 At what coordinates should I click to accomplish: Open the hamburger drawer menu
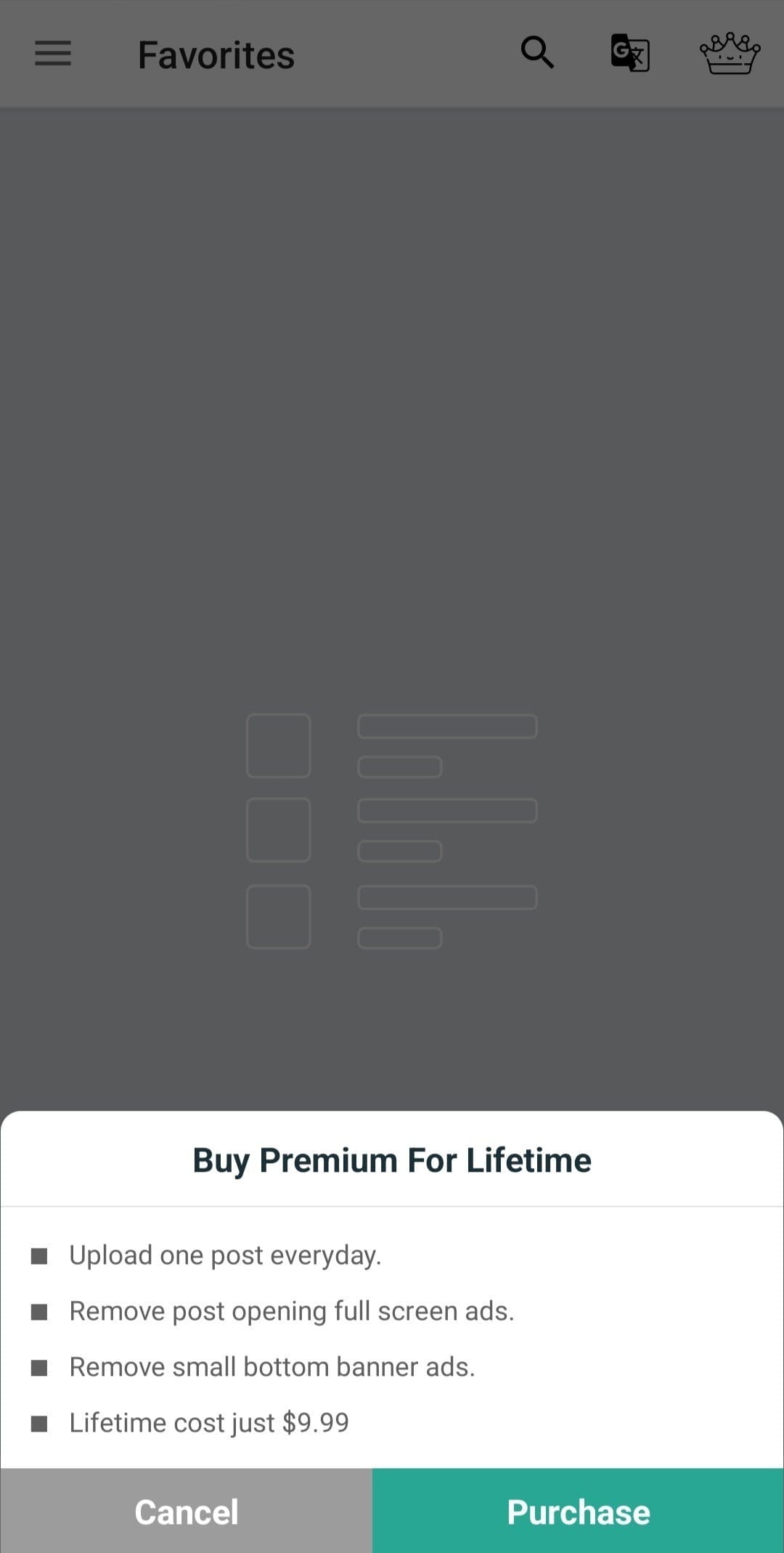pos(53,54)
